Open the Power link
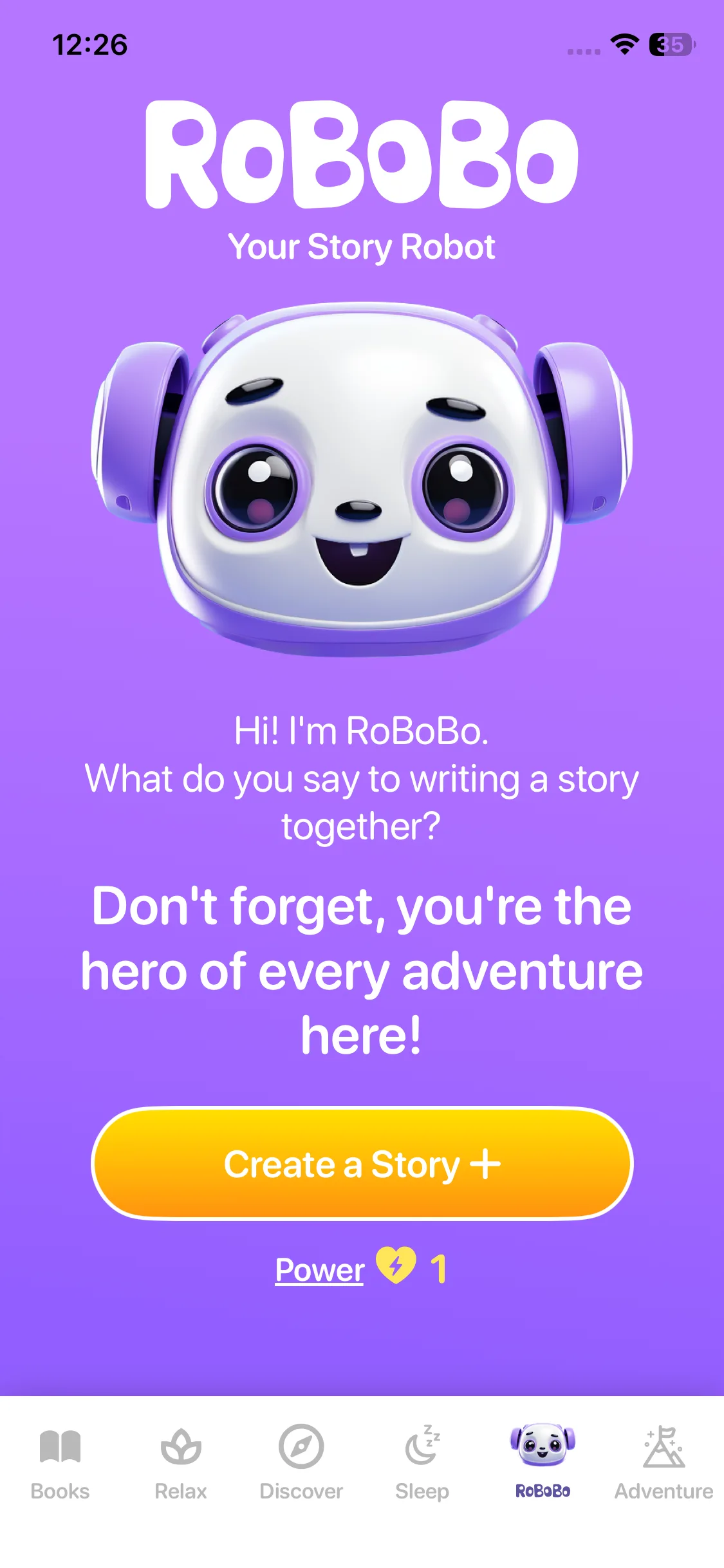Viewport: 724px width, 1568px height. (319, 1270)
